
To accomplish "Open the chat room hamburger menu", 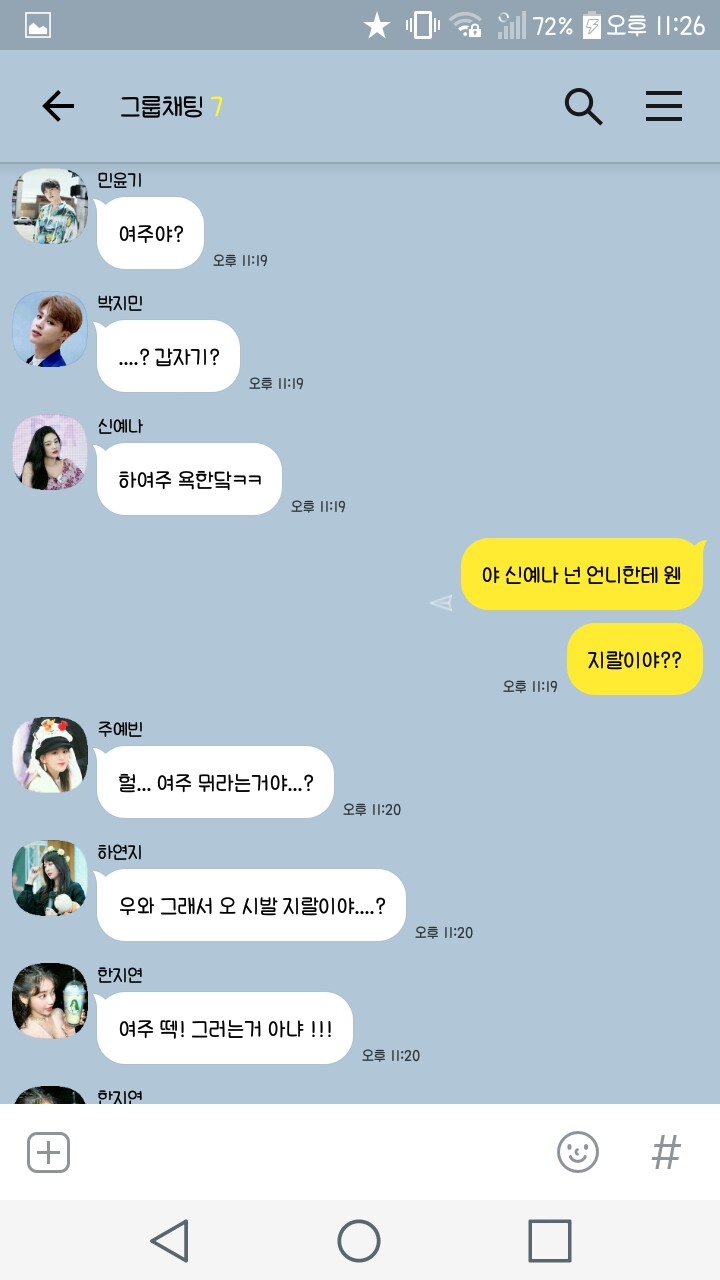I will pyautogui.click(x=663, y=106).
